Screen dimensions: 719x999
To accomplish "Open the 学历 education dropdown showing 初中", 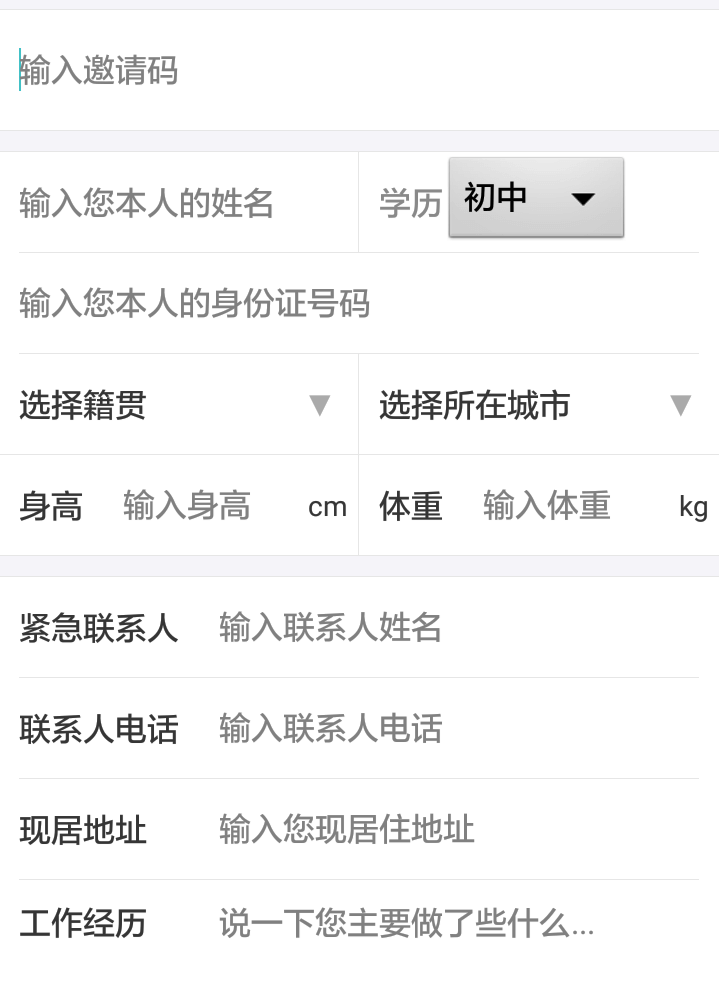I will [536, 198].
